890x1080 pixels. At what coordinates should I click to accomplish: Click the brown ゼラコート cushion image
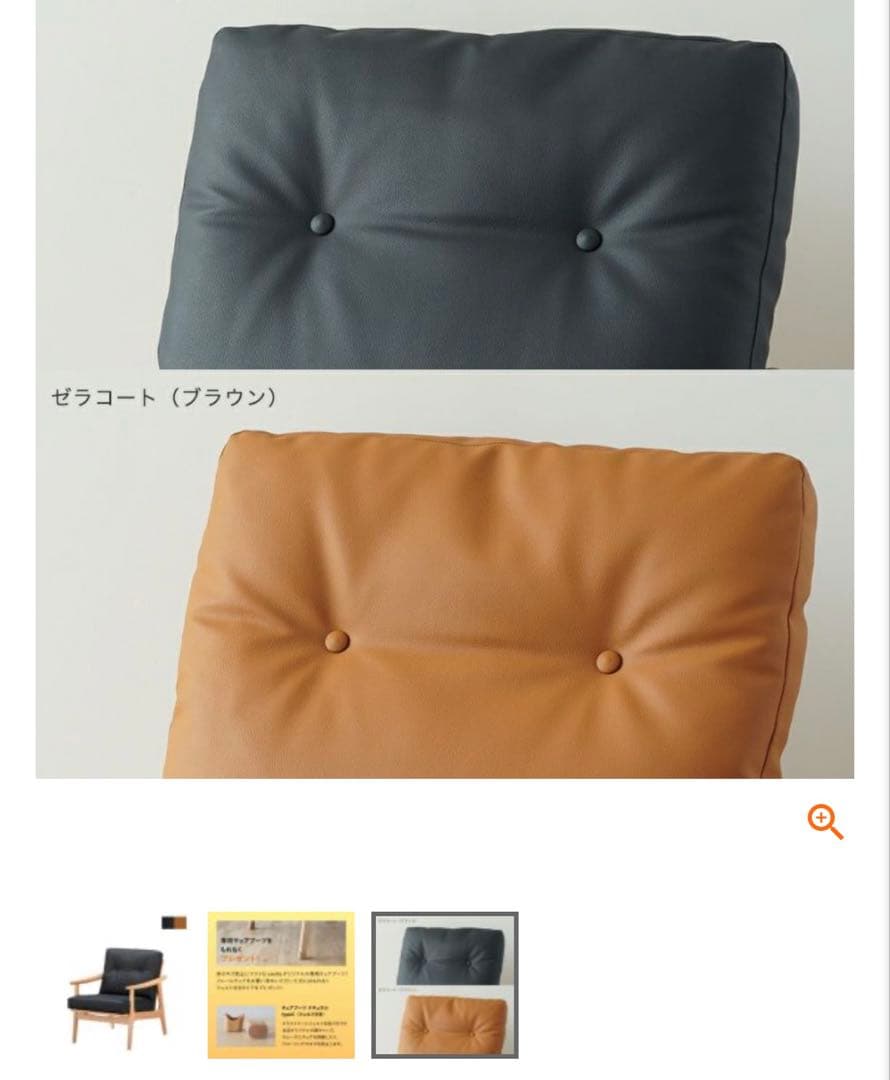(x=480, y=600)
